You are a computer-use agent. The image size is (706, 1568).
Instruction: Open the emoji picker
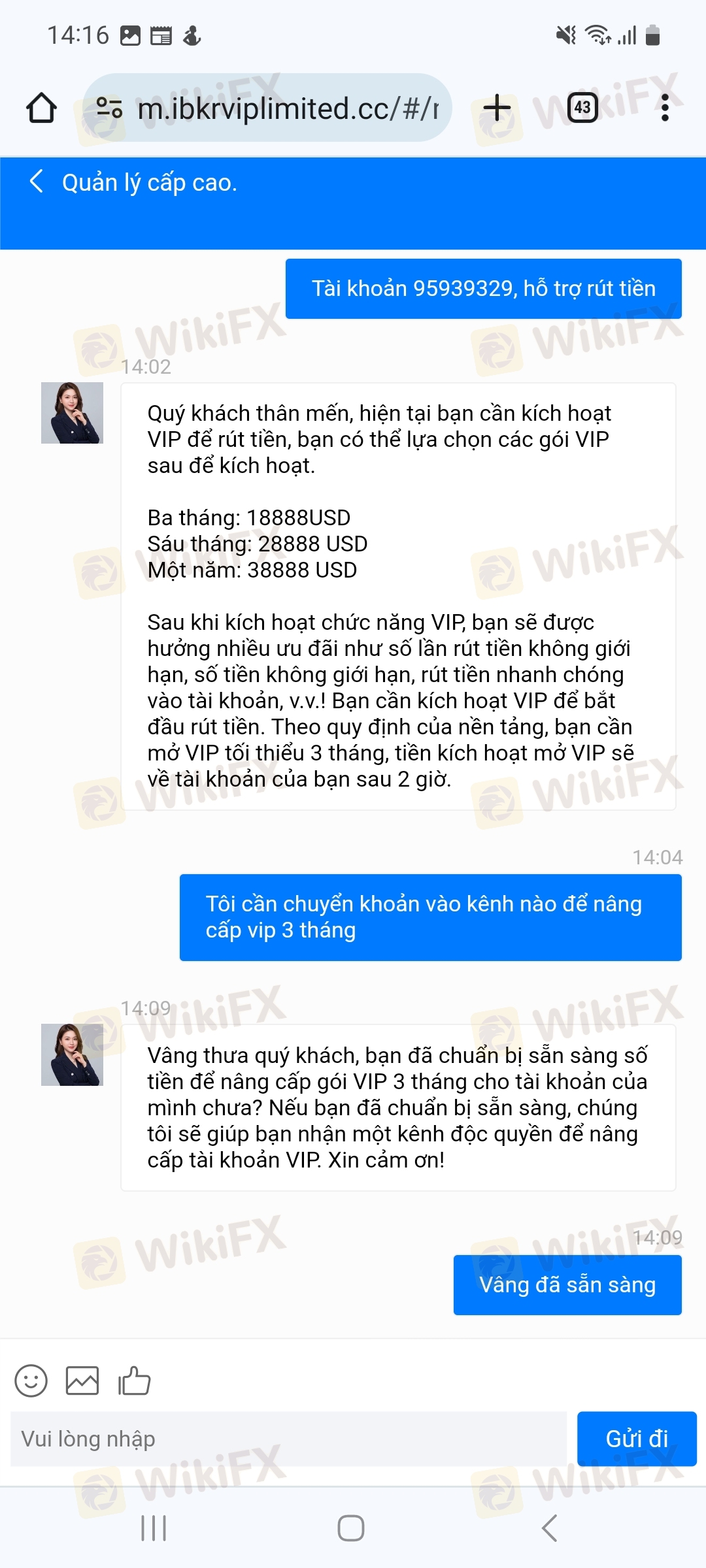[31, 1381]
